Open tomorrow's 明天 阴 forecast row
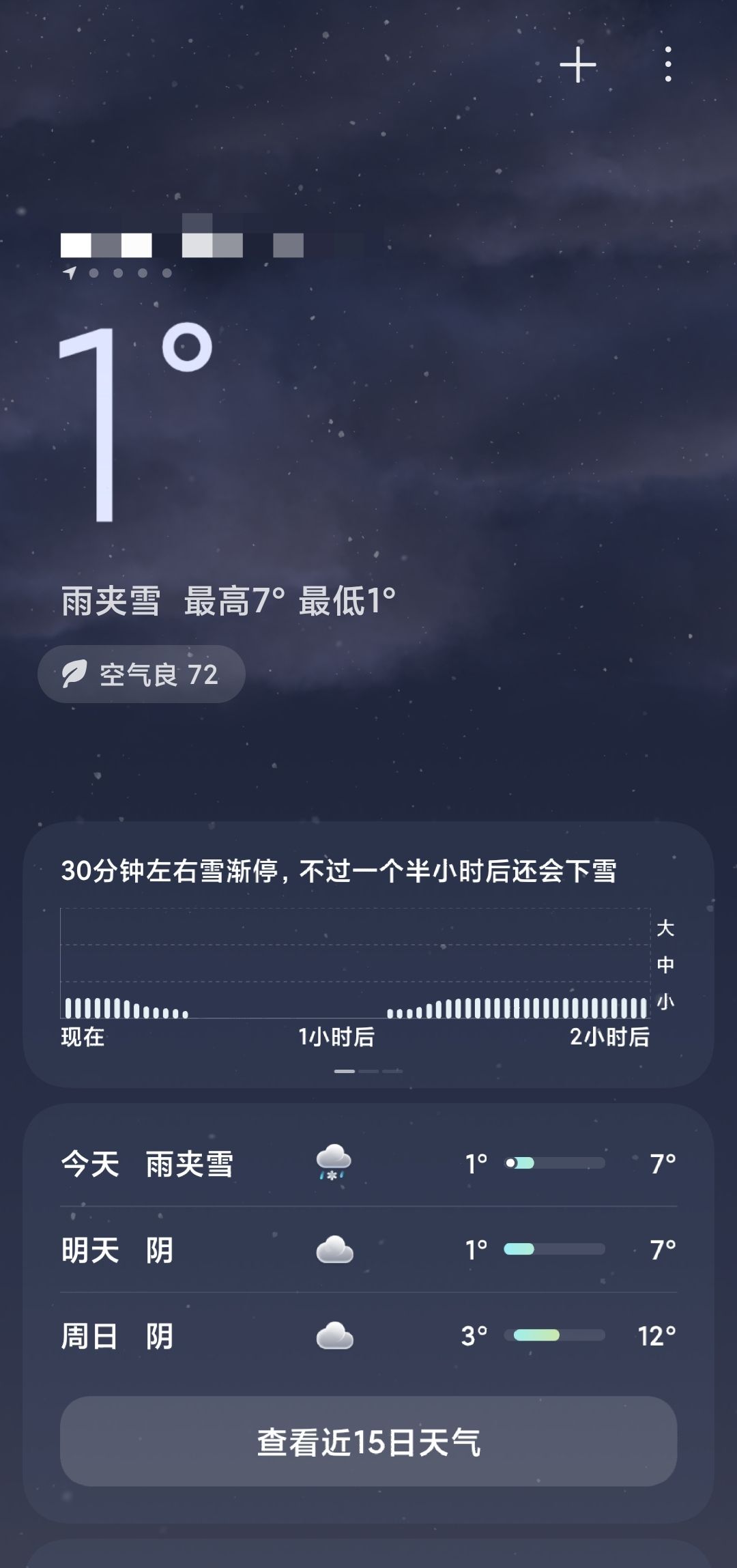The image size is (737, 1568). (x=369, y=1249)
